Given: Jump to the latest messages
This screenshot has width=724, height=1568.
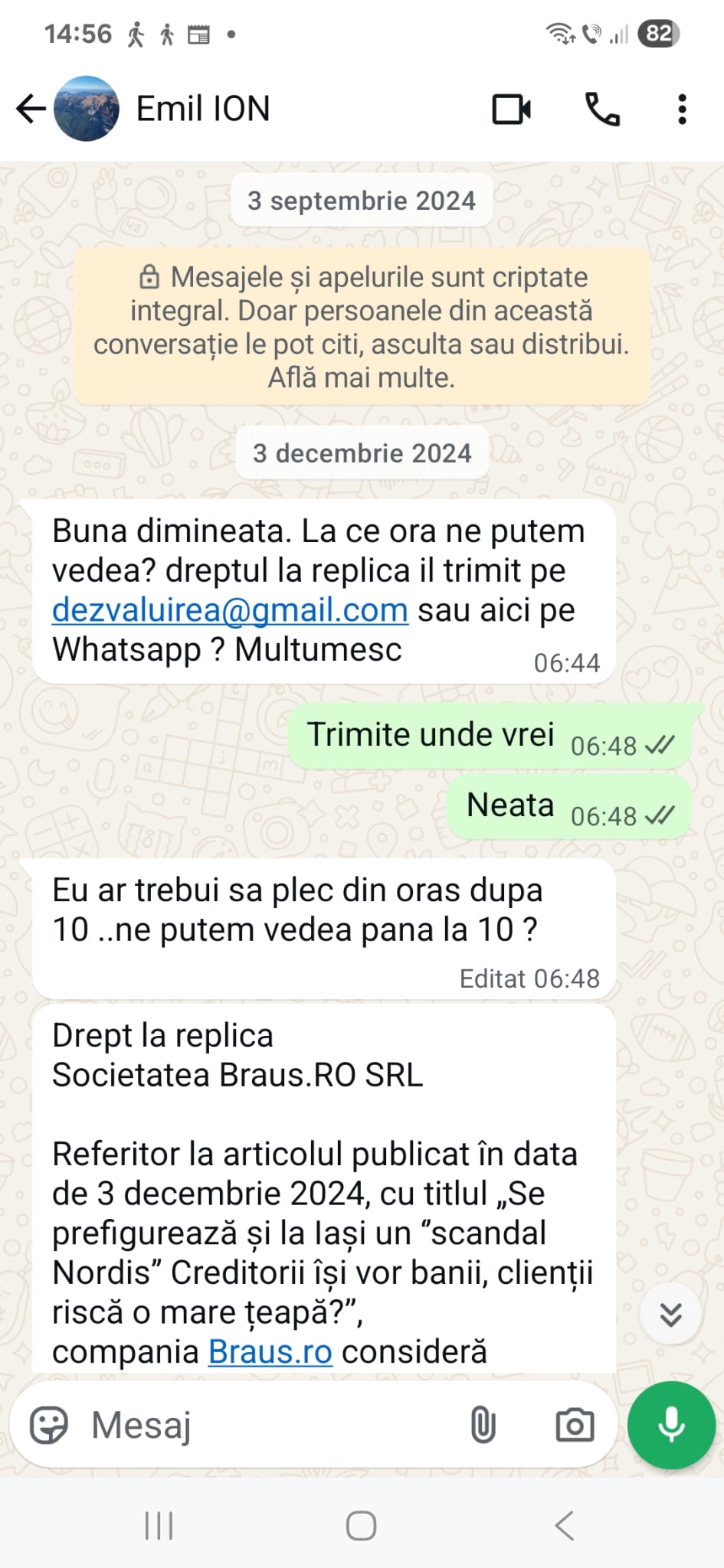Looking at the screenshot, I should pyautogui.click(x=671, y=1315).
